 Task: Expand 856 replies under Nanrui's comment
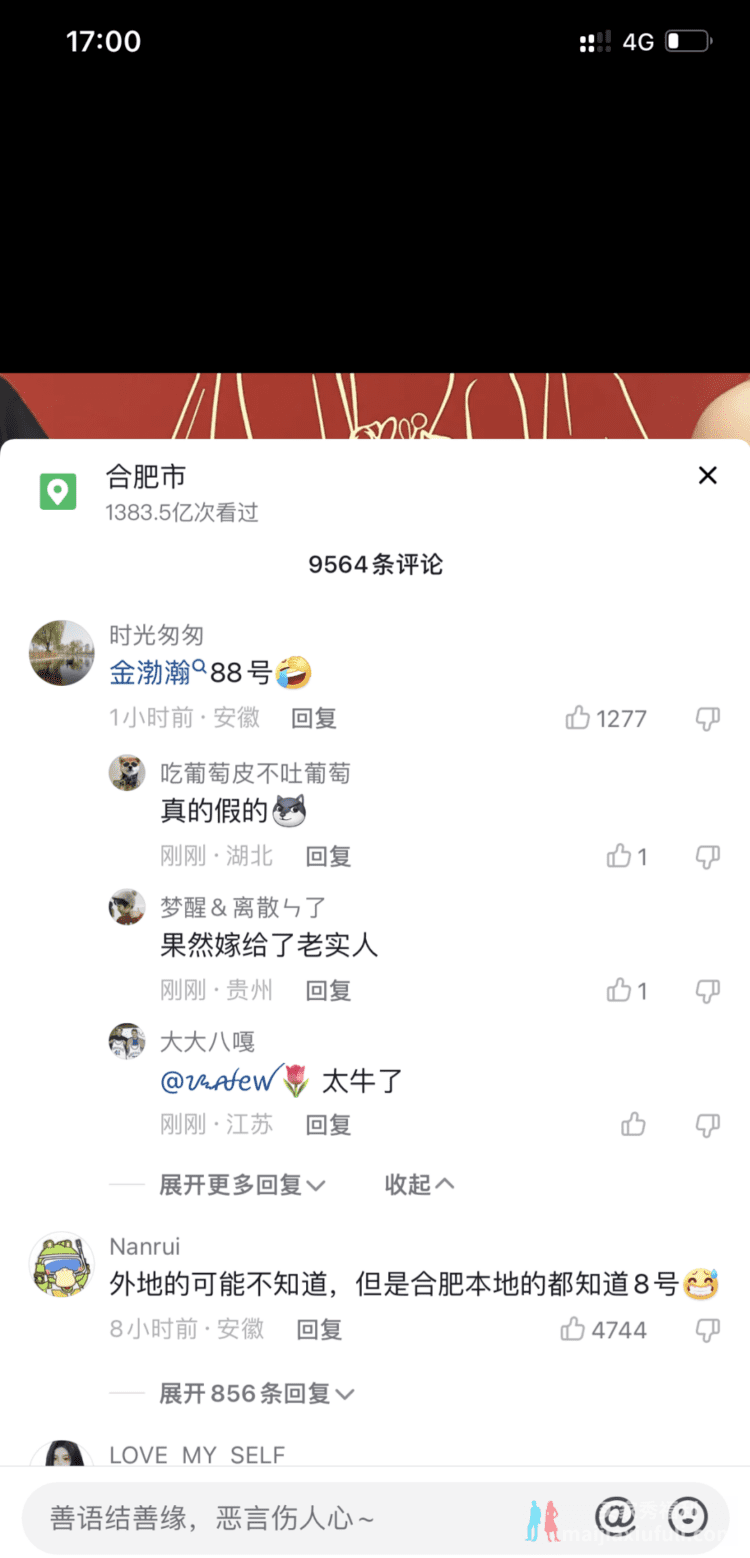(x=257, y=1393)
